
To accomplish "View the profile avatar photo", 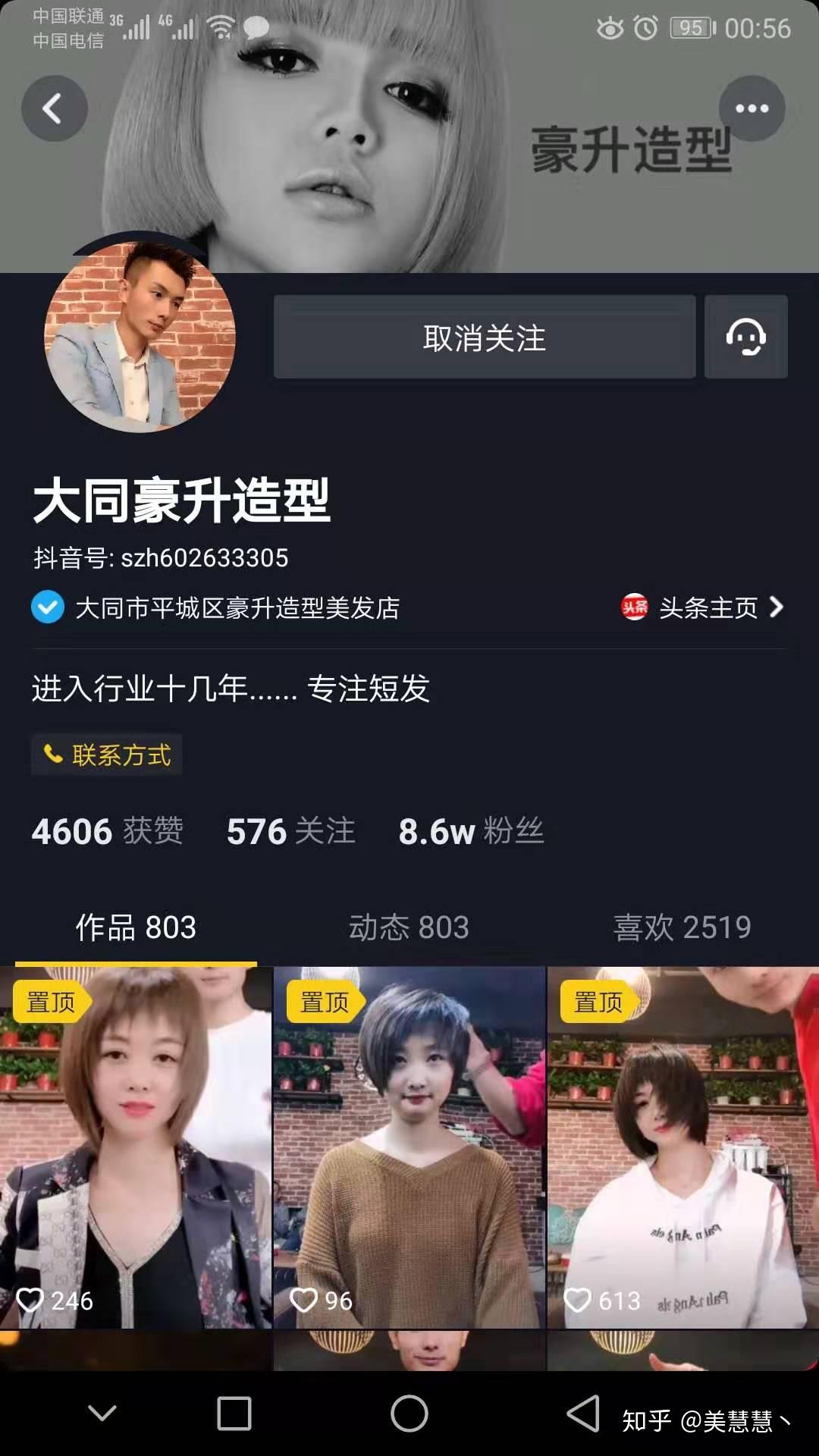I will point(140,336).
